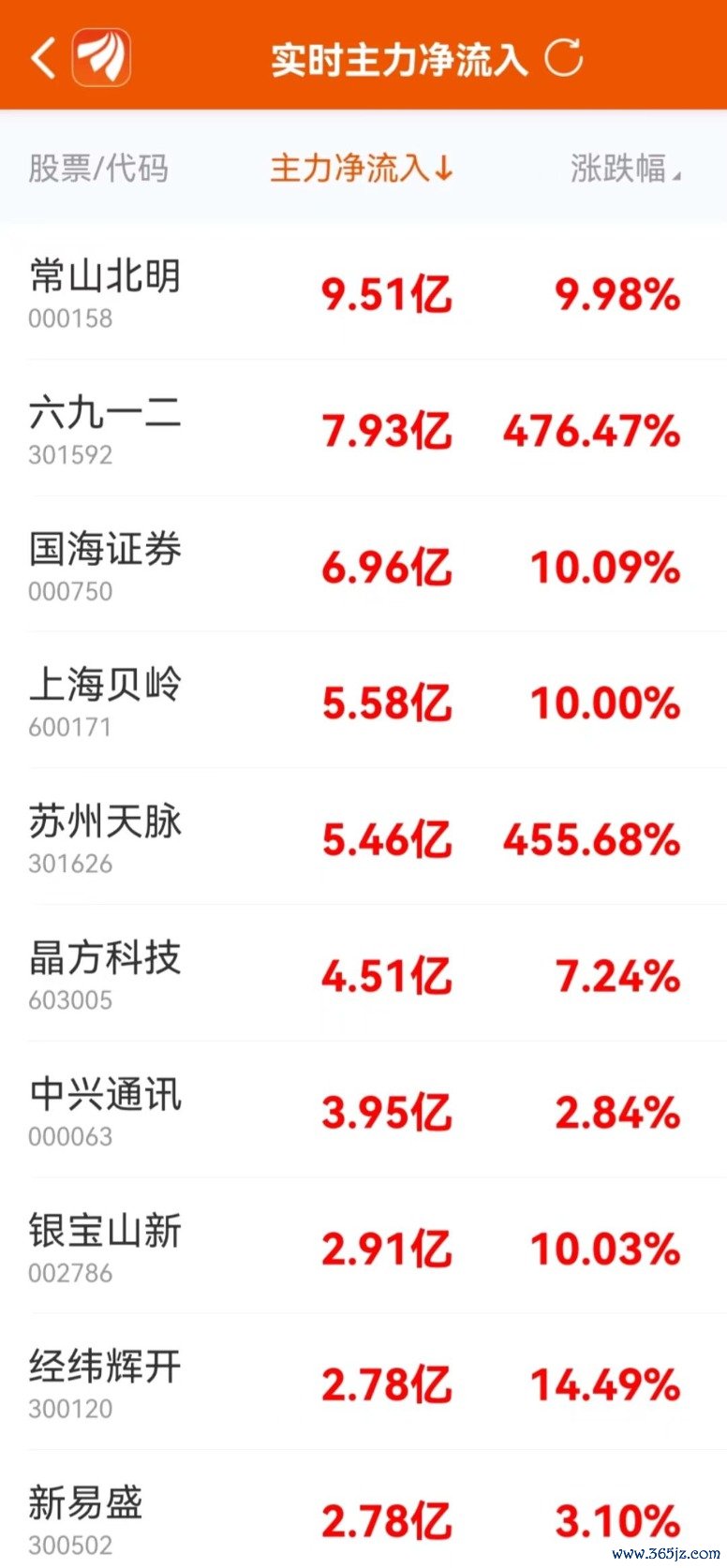The image size is (727, 1568).
Task: Select the 上海贝岭 600171 row
Action: 363,701
